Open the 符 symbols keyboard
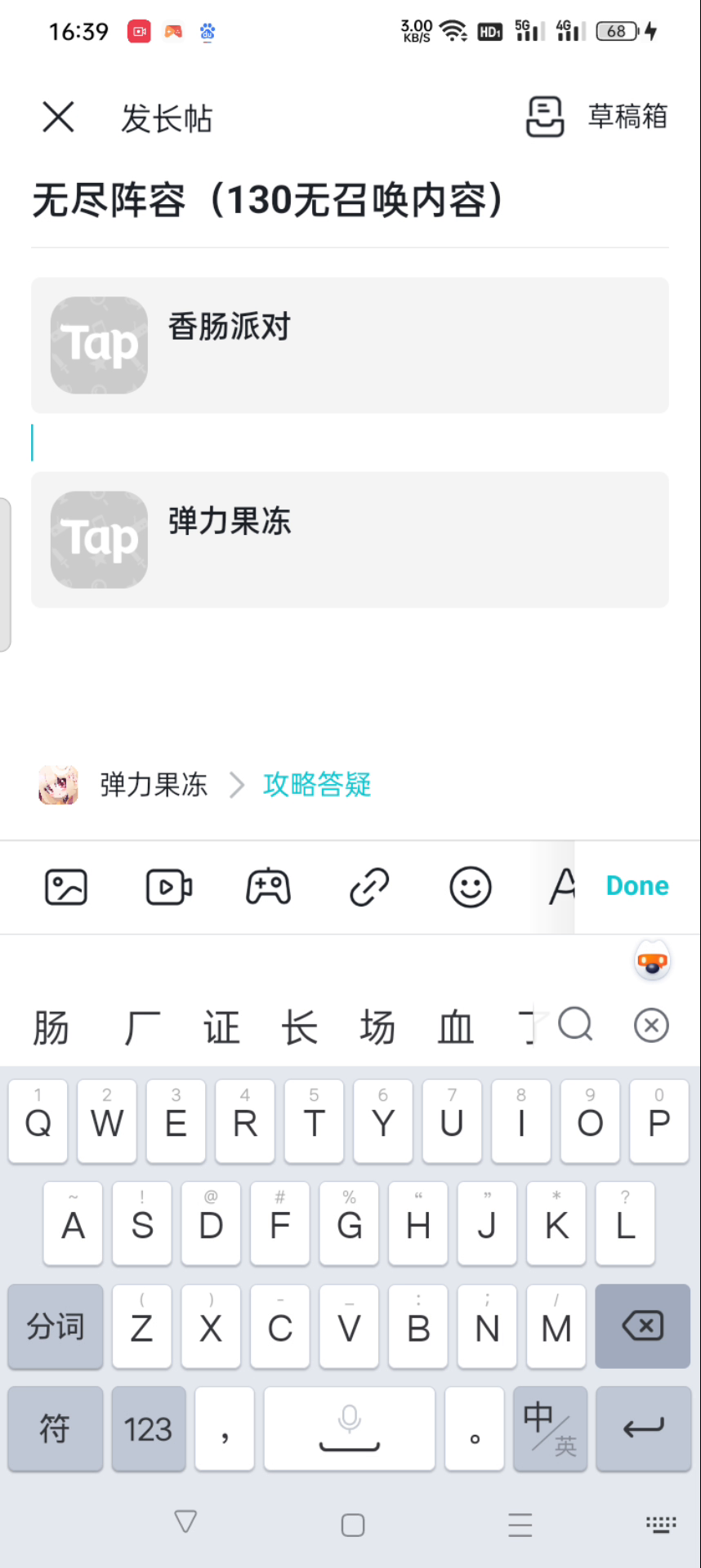 [55, 1428]
